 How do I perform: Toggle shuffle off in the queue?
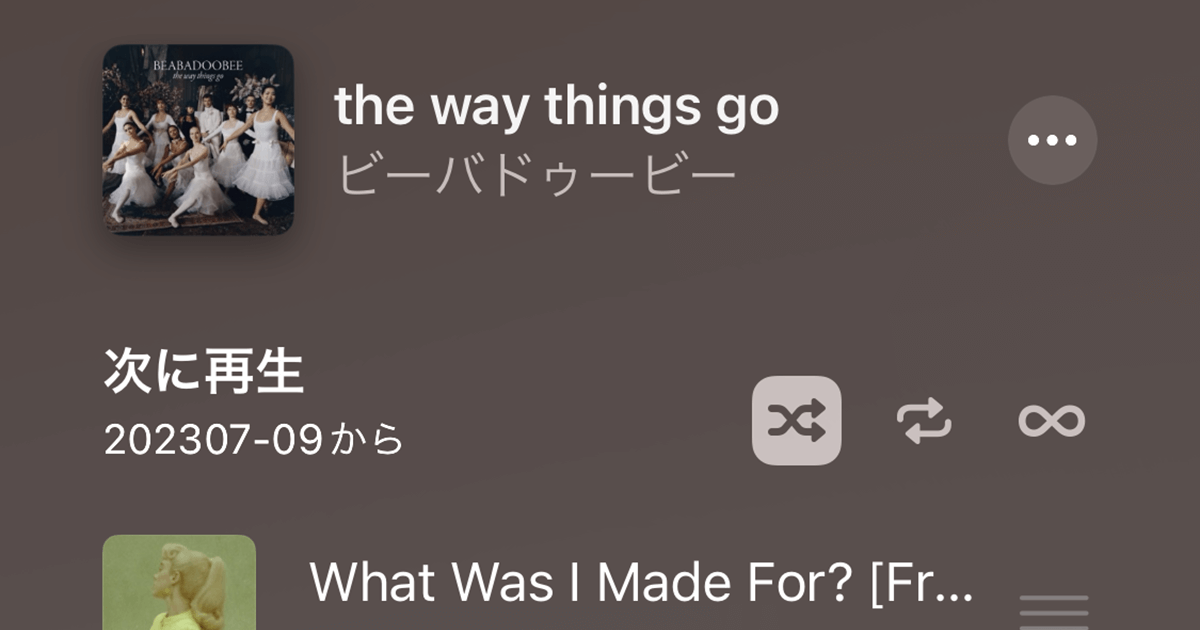tap(796, 421)
